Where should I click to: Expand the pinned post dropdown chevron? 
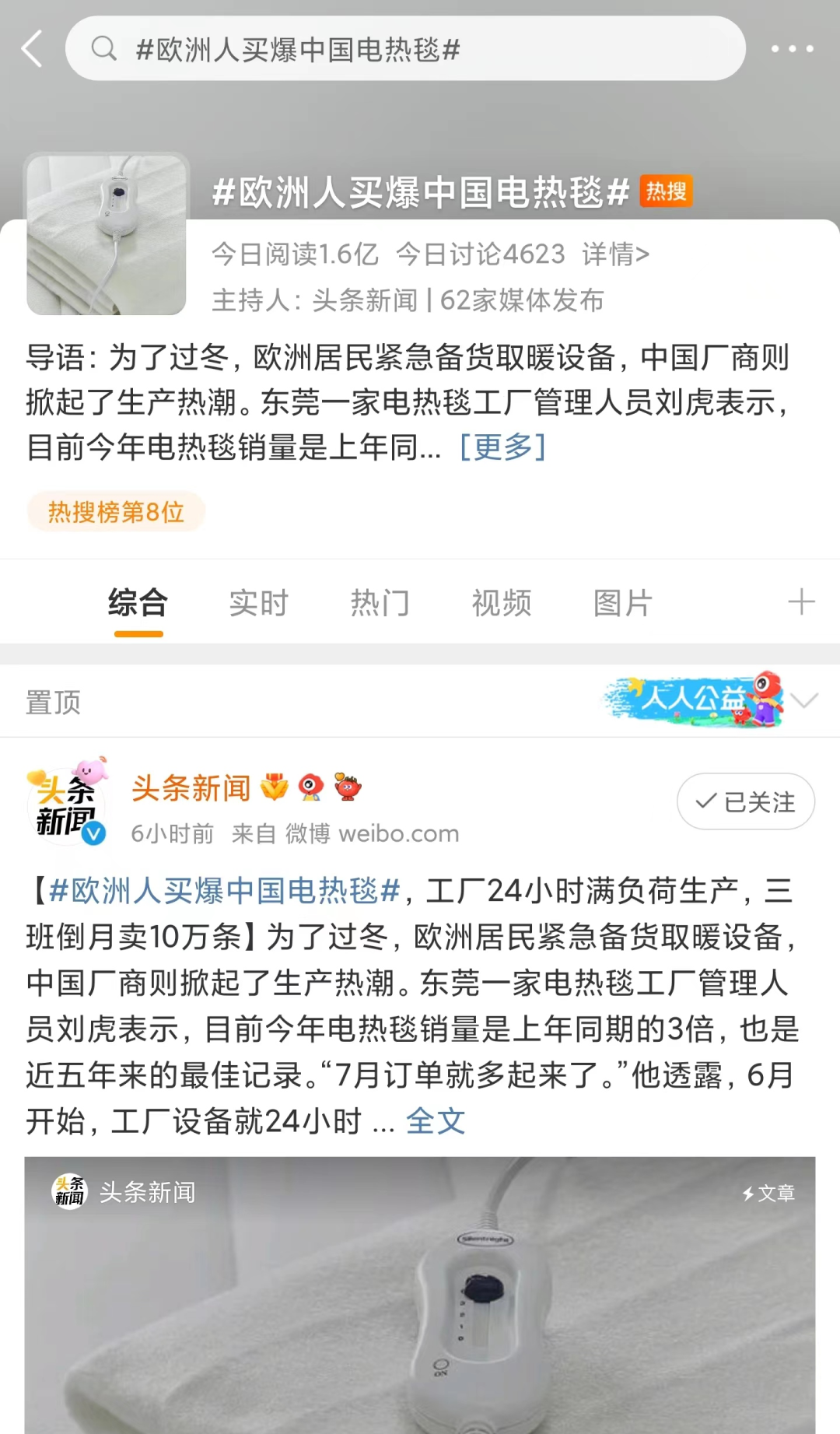[804, 700]
